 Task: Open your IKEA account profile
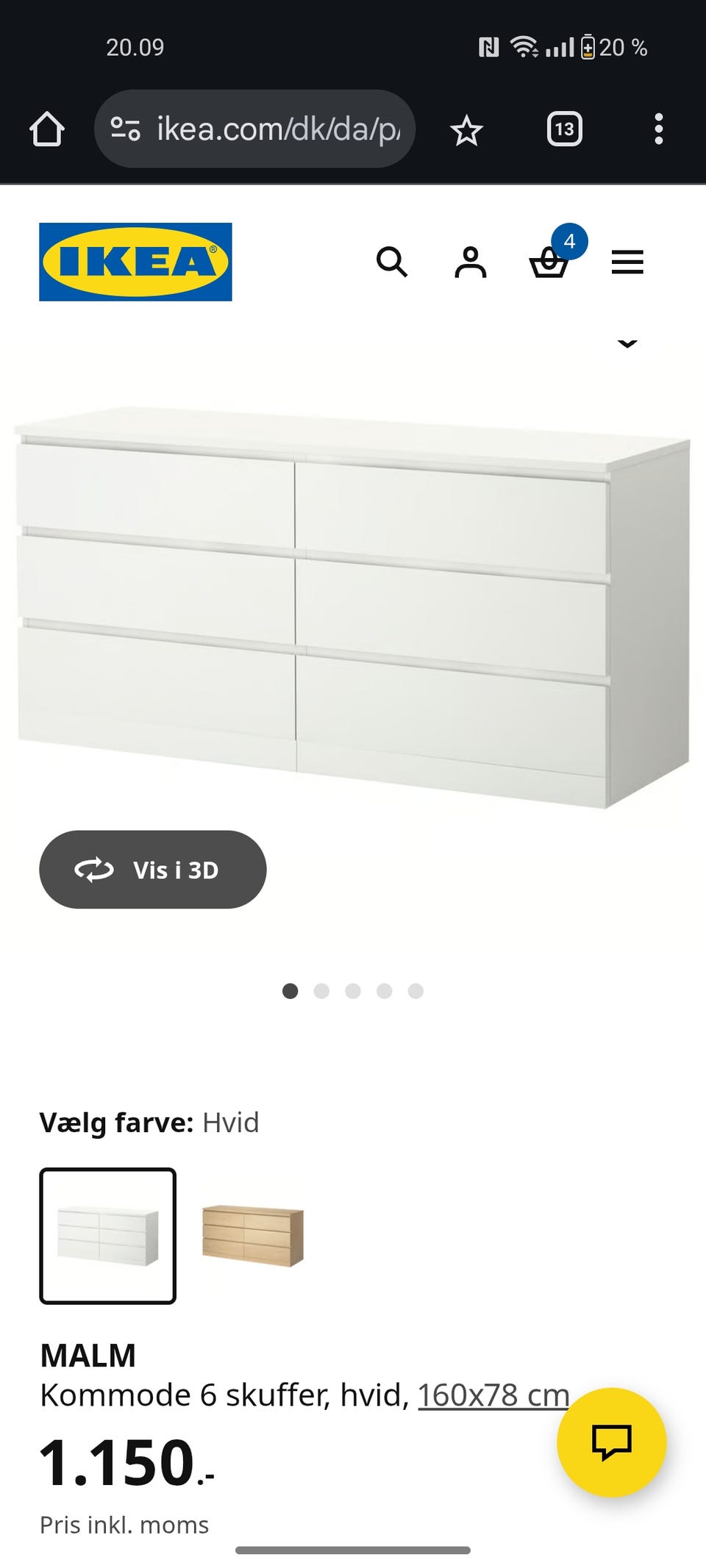click(x=473, y=263)
